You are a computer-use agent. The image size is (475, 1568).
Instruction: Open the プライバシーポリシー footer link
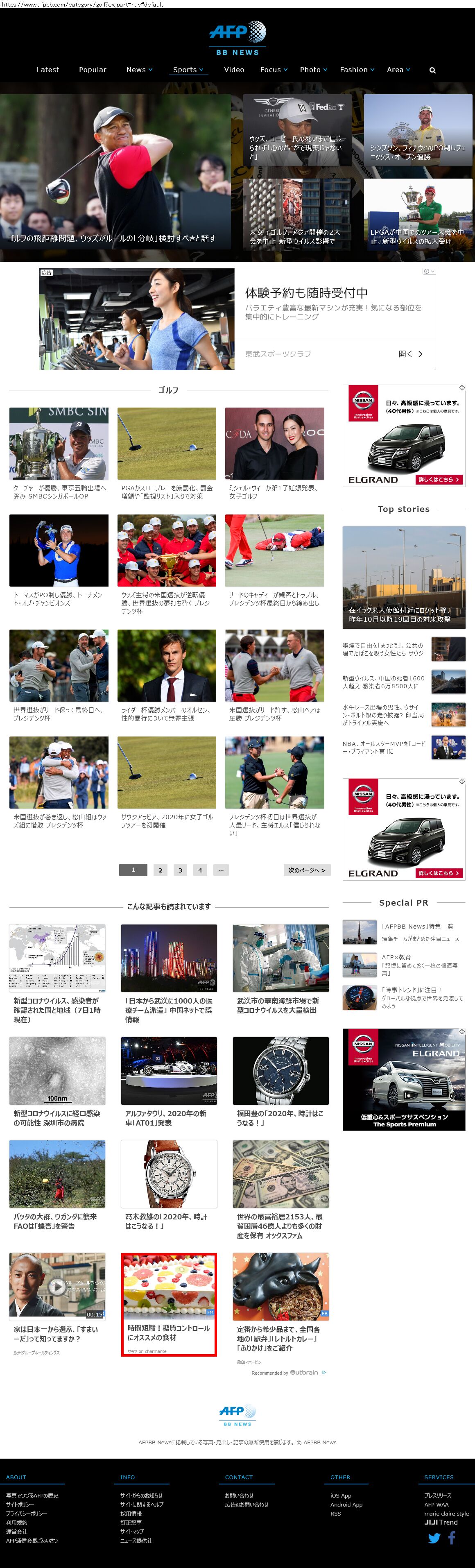[x=26, y=1513]
